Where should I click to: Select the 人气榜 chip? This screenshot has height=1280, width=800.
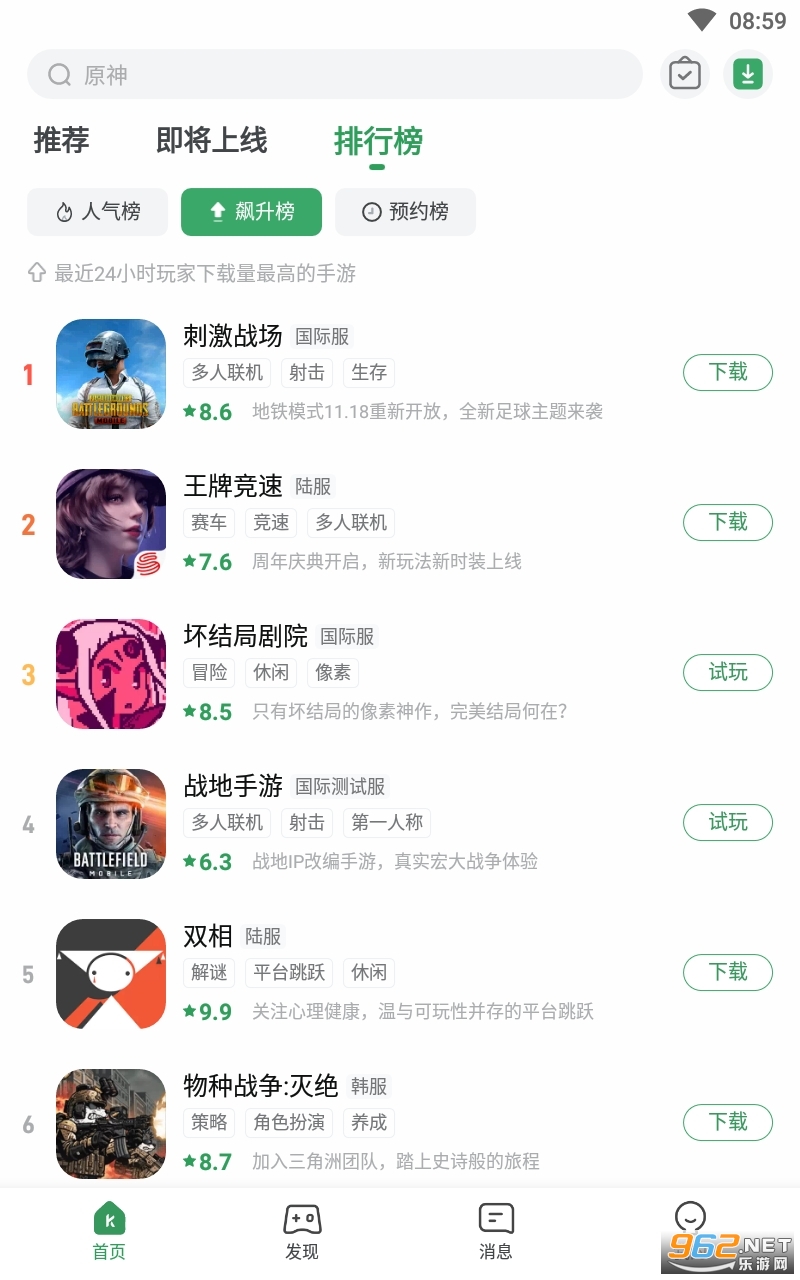[x=98, y=212]
